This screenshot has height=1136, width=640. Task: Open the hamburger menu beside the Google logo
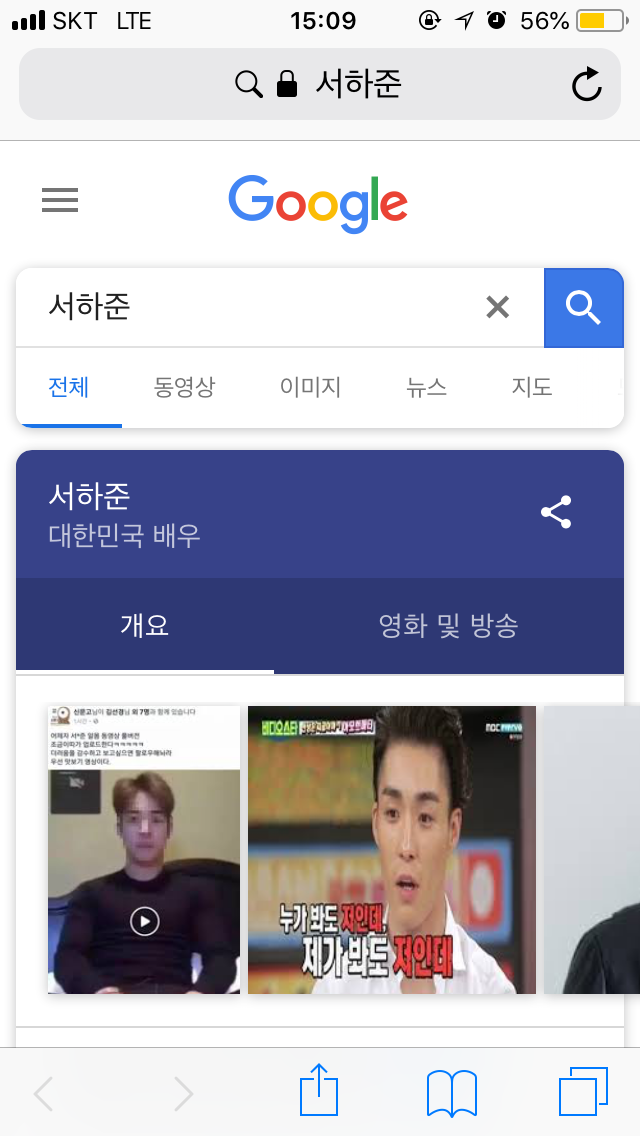tap(60, 201)
